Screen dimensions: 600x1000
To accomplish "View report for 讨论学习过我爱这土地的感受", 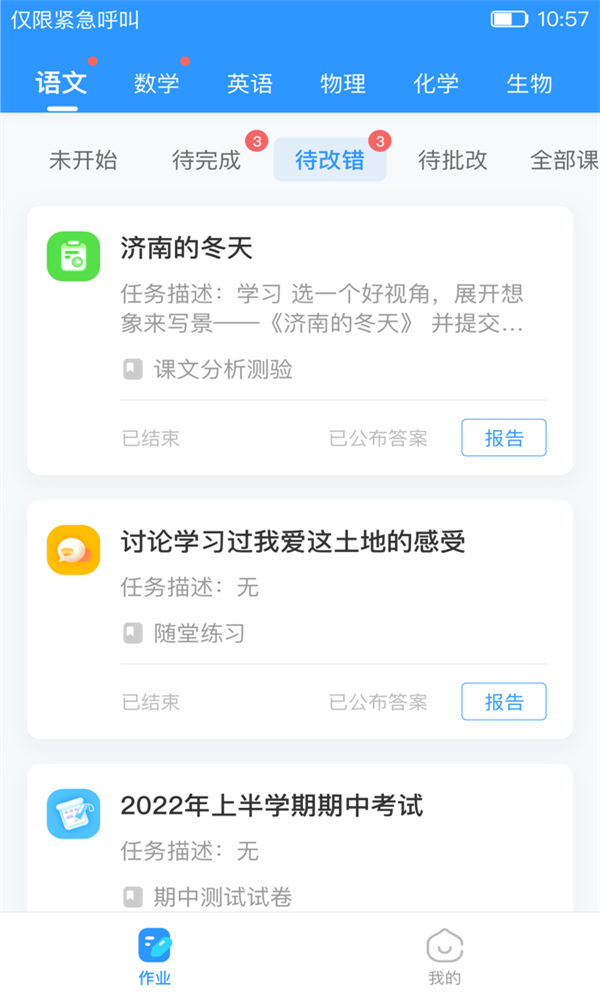I will coord(504,702).
